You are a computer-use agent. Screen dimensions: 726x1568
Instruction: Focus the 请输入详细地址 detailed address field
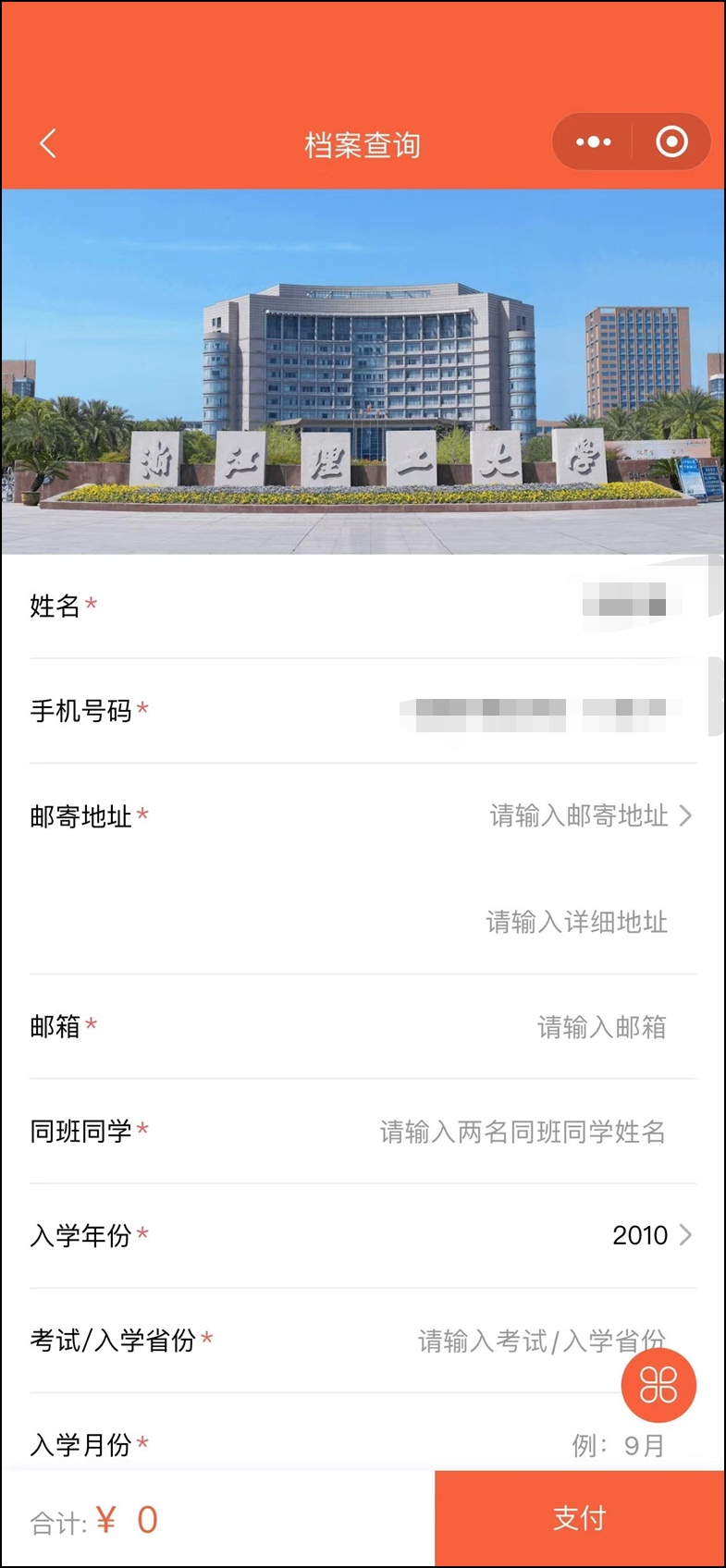576,922
